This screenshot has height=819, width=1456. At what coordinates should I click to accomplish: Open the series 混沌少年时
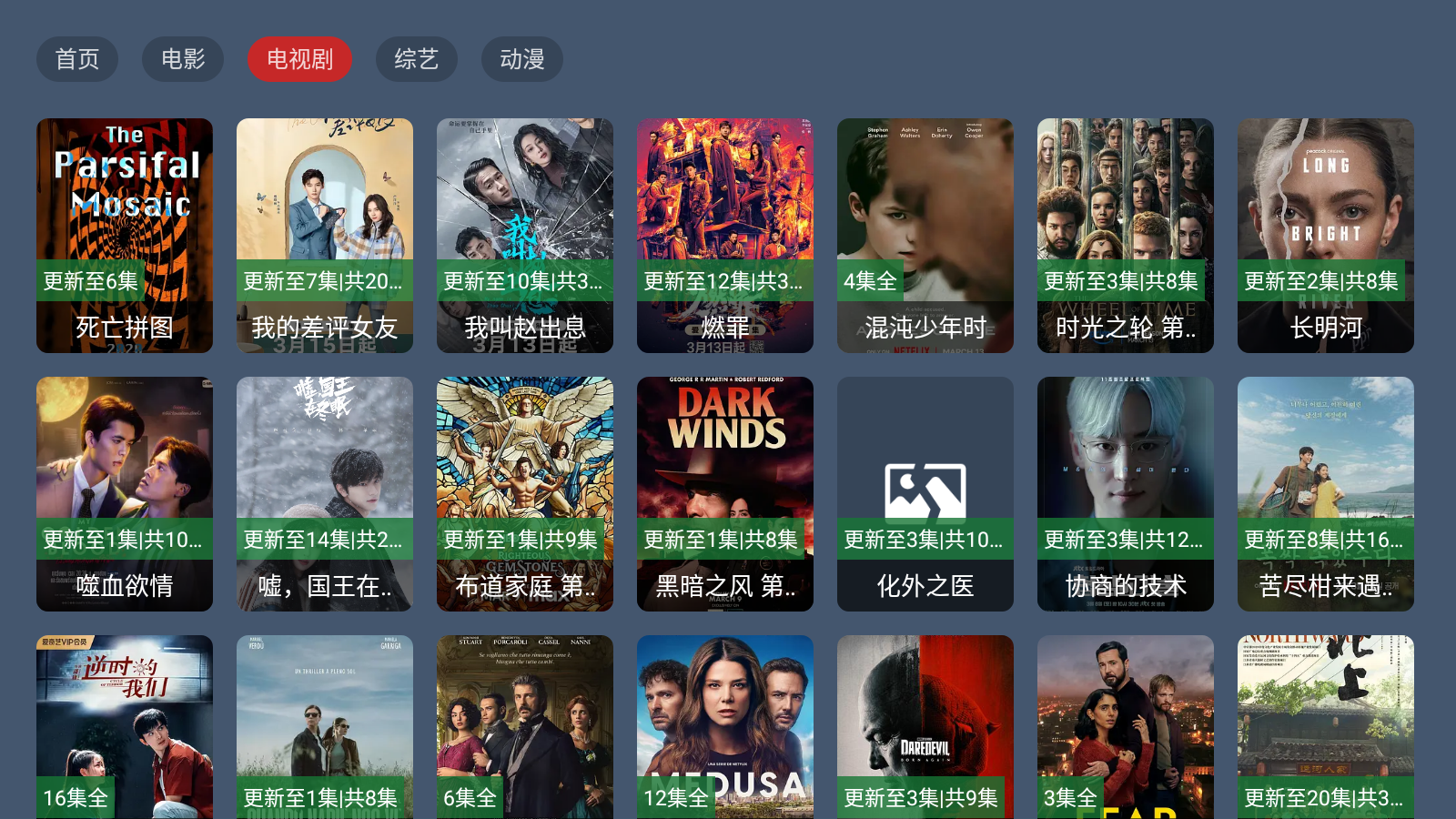click(925, 235)
